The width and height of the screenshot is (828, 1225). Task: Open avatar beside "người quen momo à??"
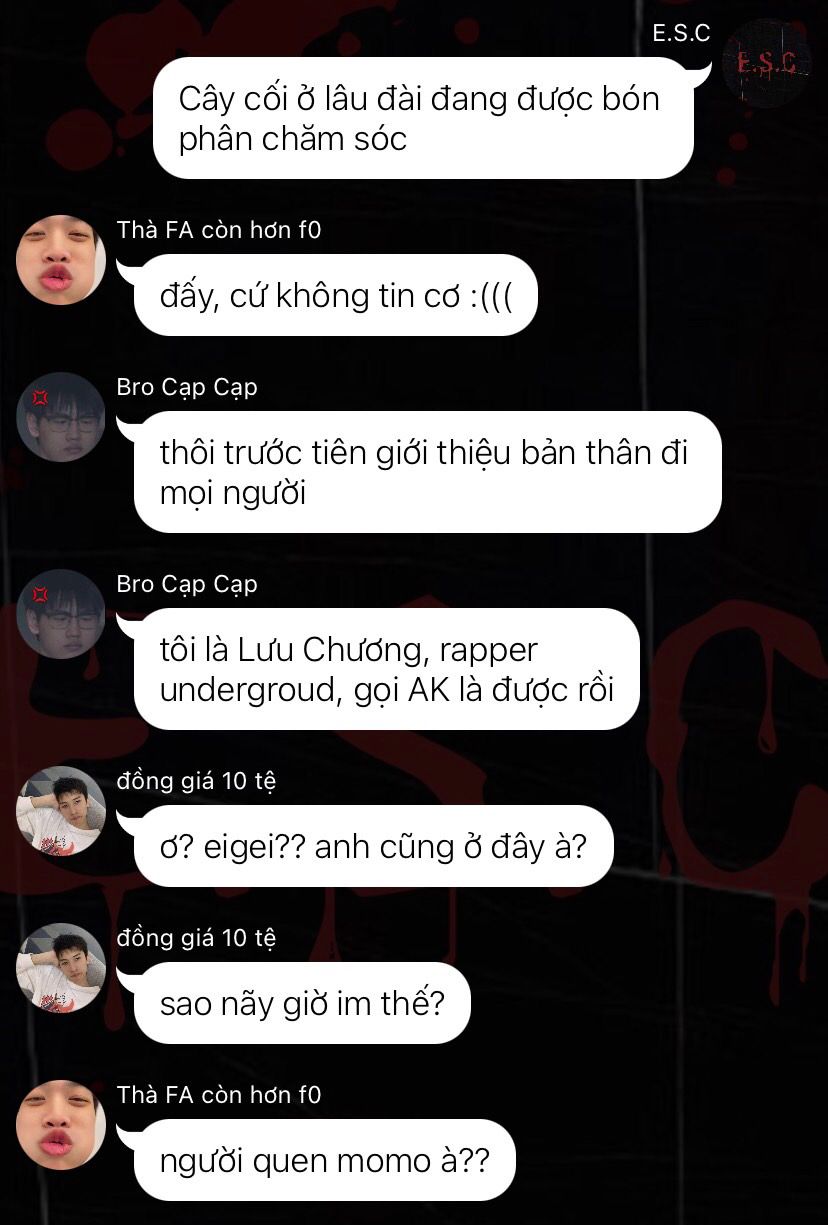61,1125
